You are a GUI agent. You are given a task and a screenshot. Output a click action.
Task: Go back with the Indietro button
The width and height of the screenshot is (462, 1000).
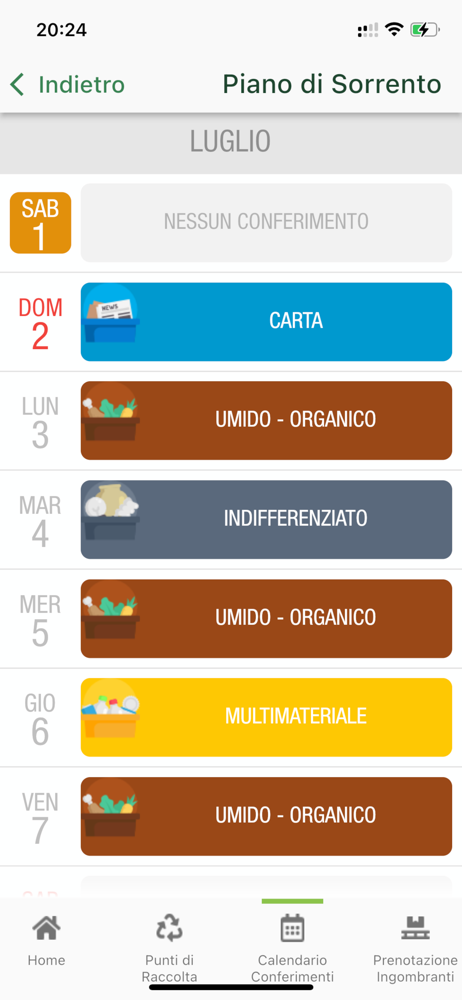coord(67,85)
